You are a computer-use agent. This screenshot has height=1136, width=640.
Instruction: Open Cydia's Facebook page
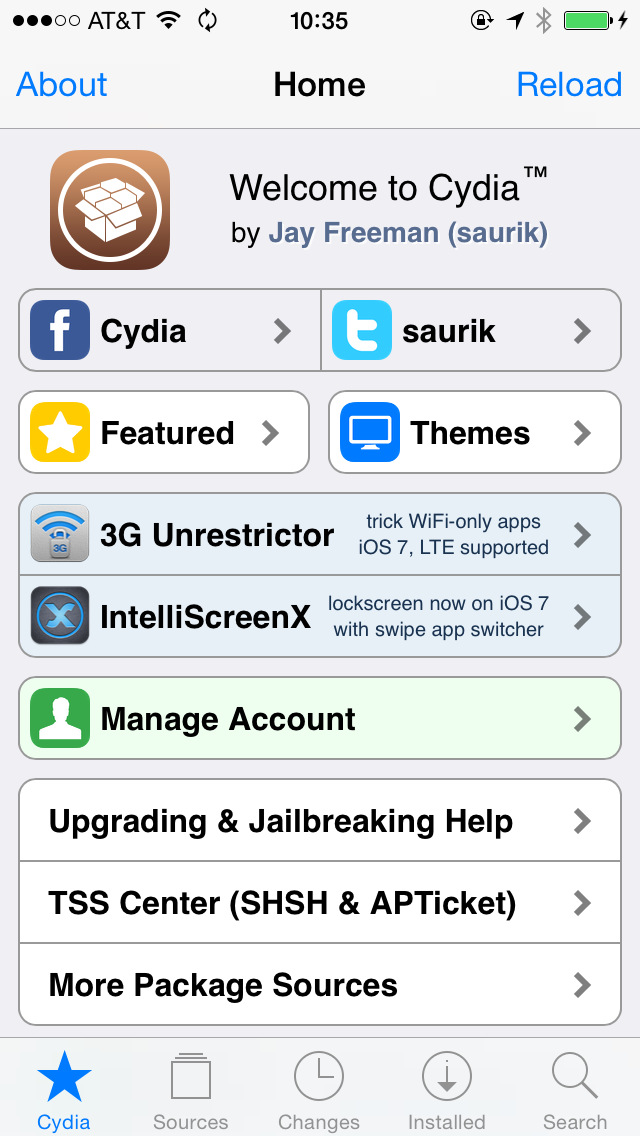[x=170, y=330]
